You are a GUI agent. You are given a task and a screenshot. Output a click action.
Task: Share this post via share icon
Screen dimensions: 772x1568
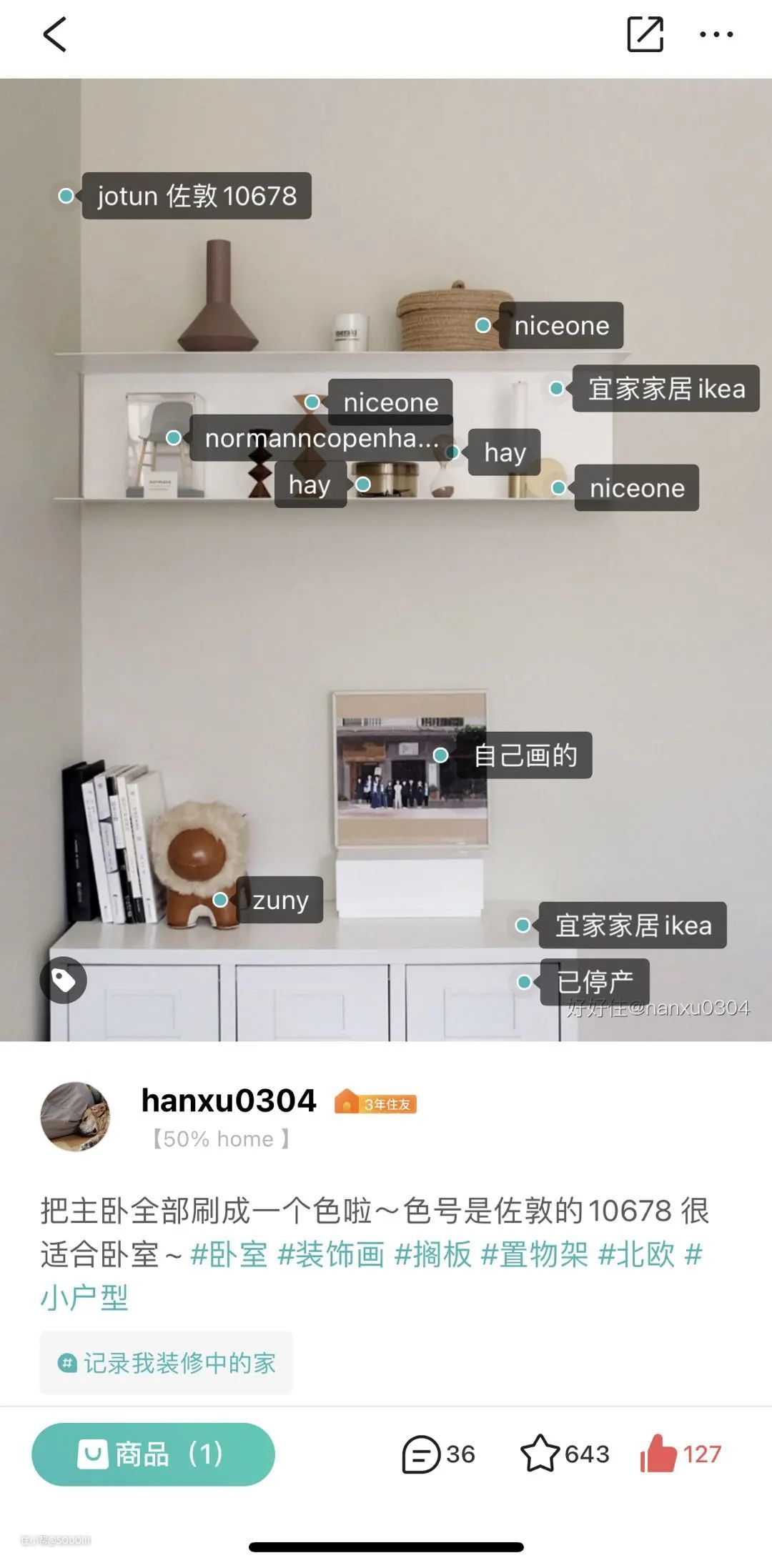pyautogui.click(x=645, y=34)
